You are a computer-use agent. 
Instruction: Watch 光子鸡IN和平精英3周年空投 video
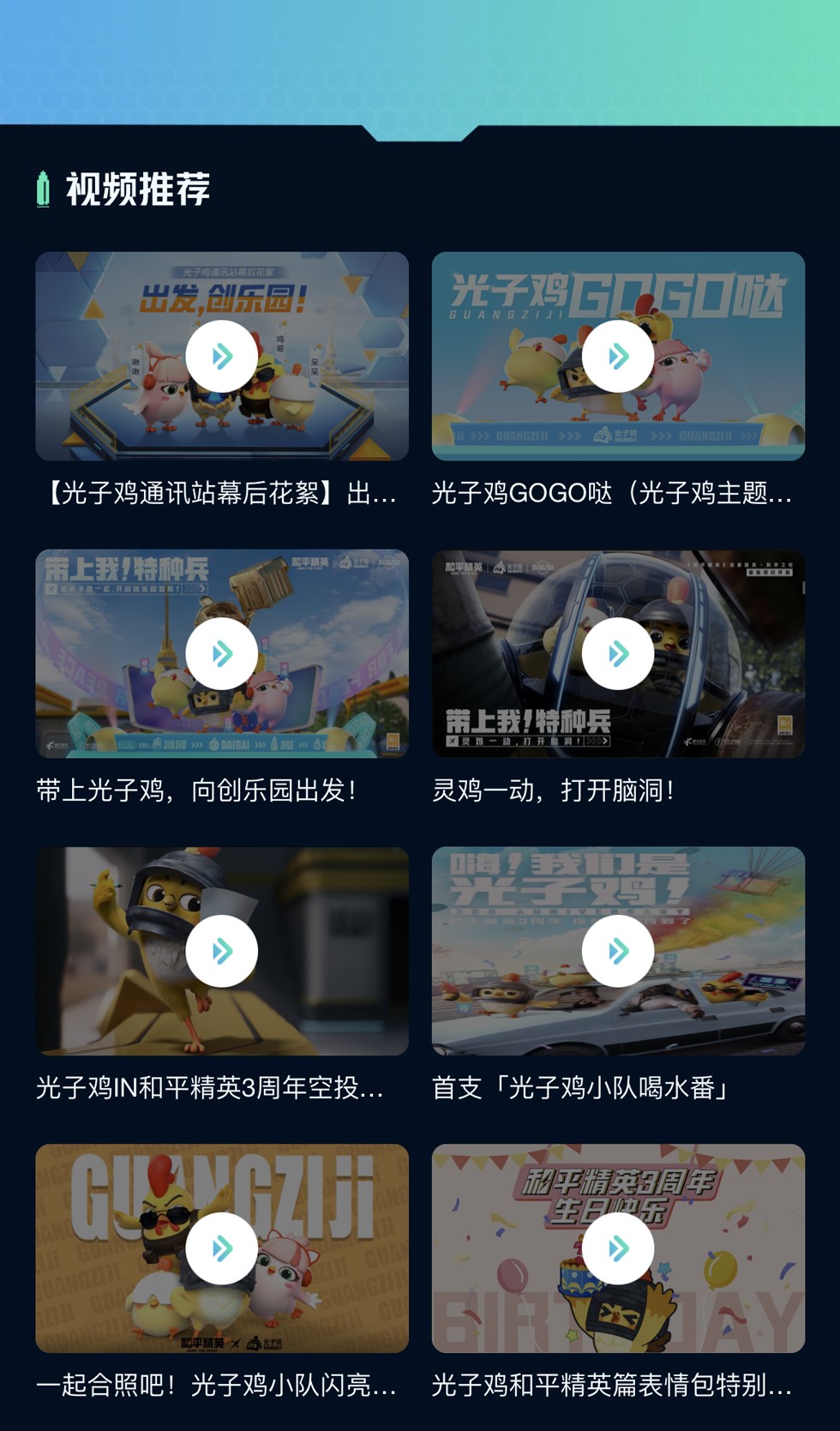[x=222, y=951]
